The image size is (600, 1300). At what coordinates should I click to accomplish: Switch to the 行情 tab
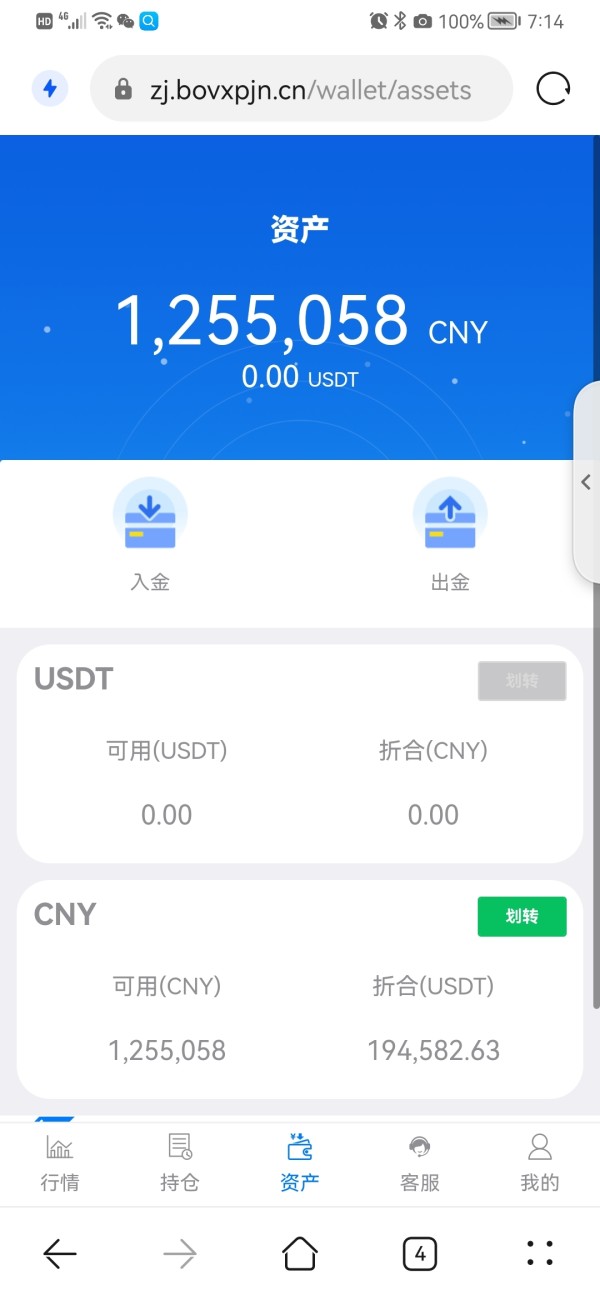[60, 1164]
